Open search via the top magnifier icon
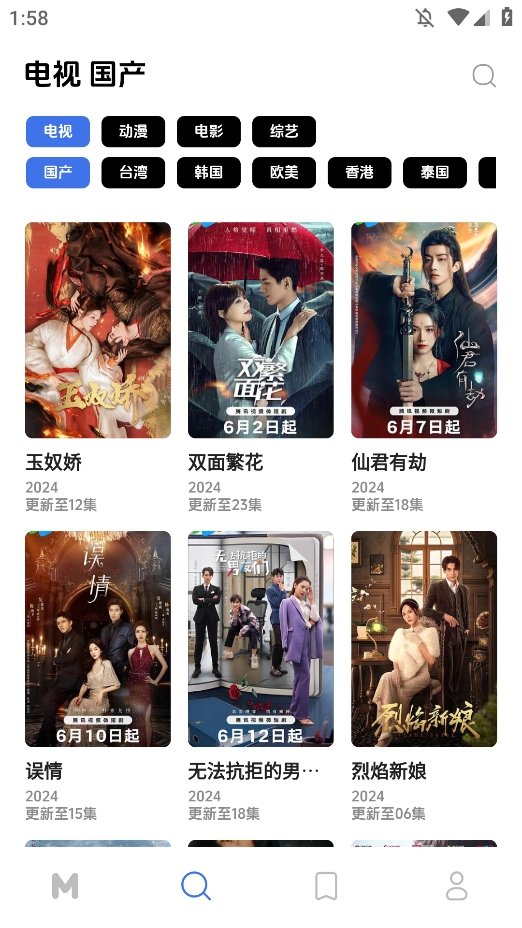 484,76
